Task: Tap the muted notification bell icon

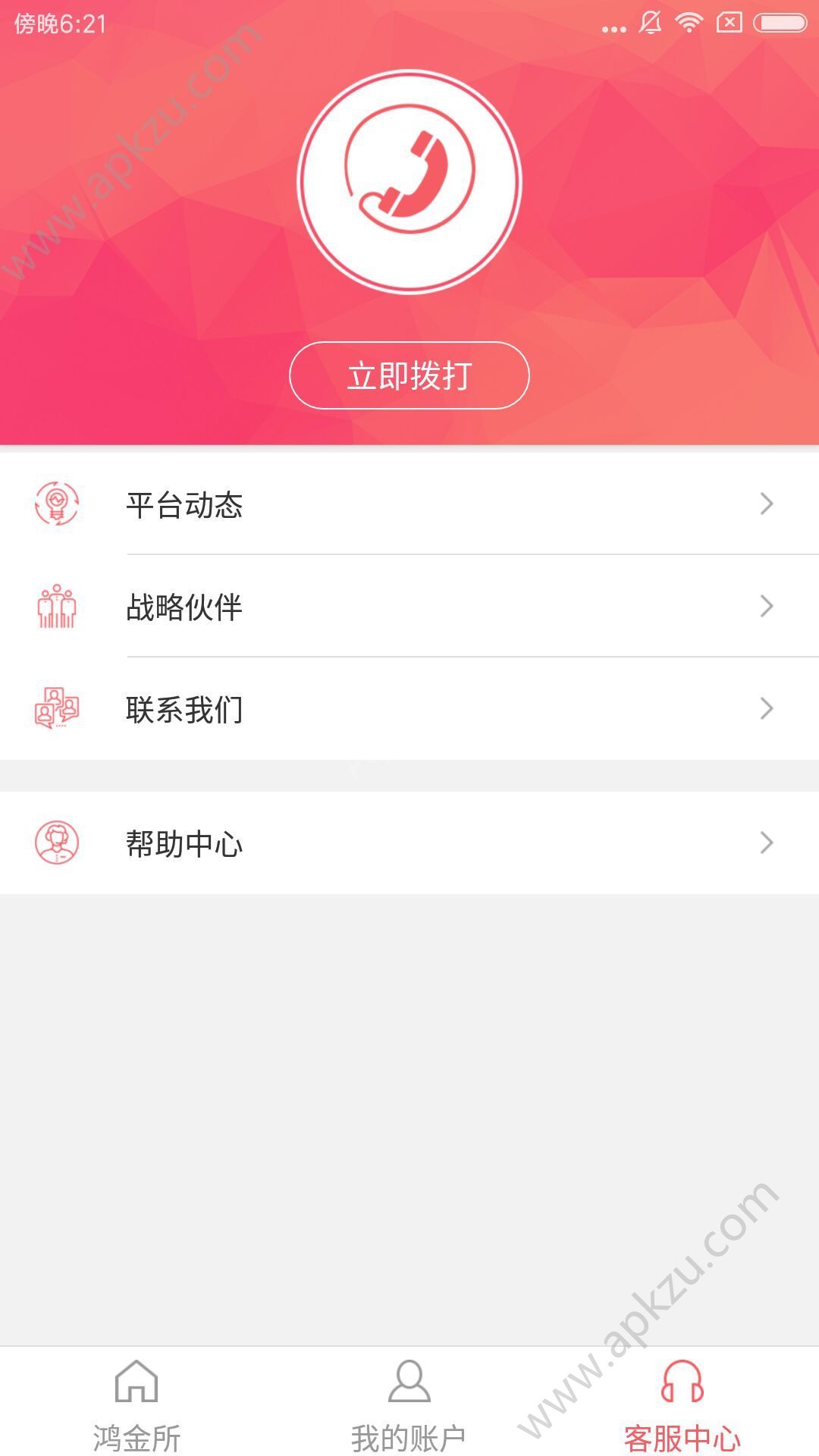Action: [648, 21]
